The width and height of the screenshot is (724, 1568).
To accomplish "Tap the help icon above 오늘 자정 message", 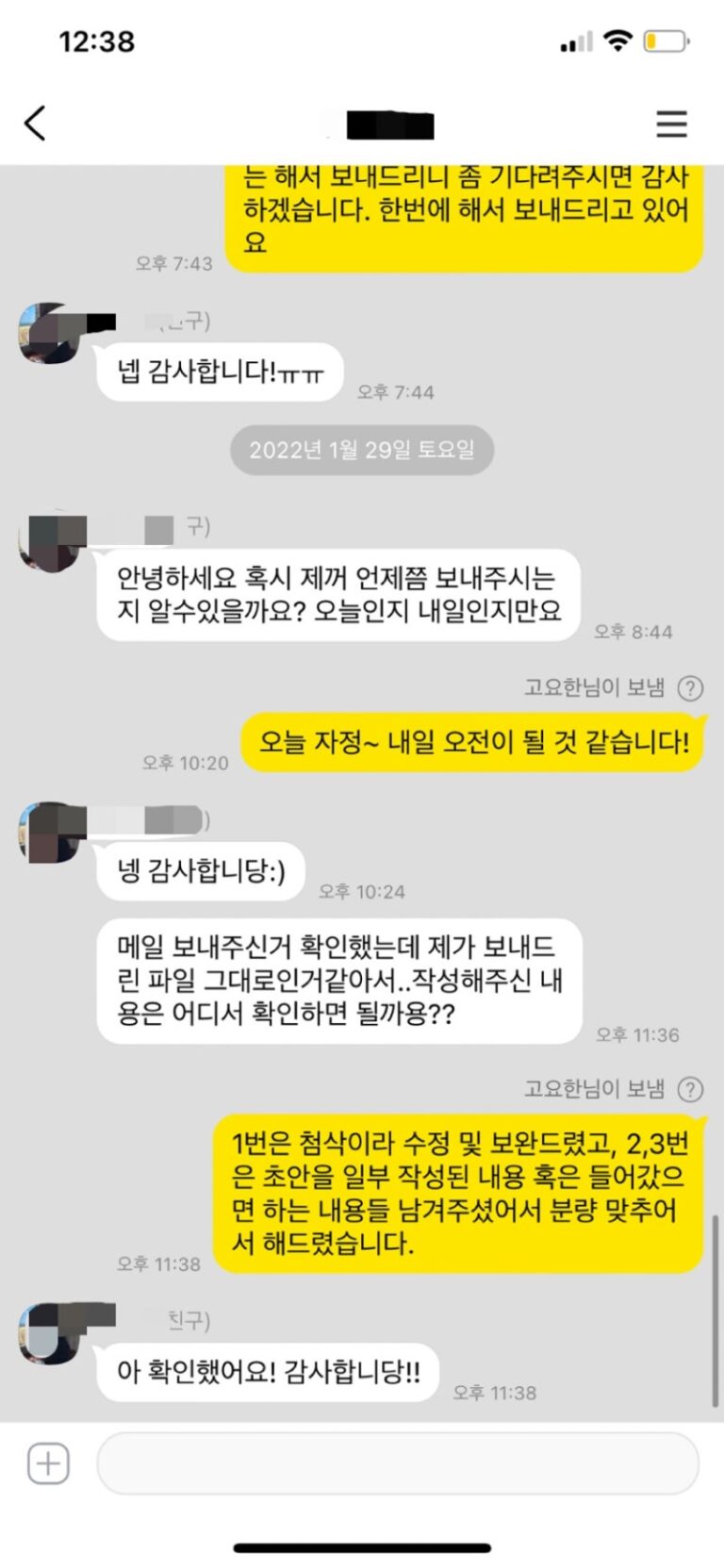I will point(691,688).
